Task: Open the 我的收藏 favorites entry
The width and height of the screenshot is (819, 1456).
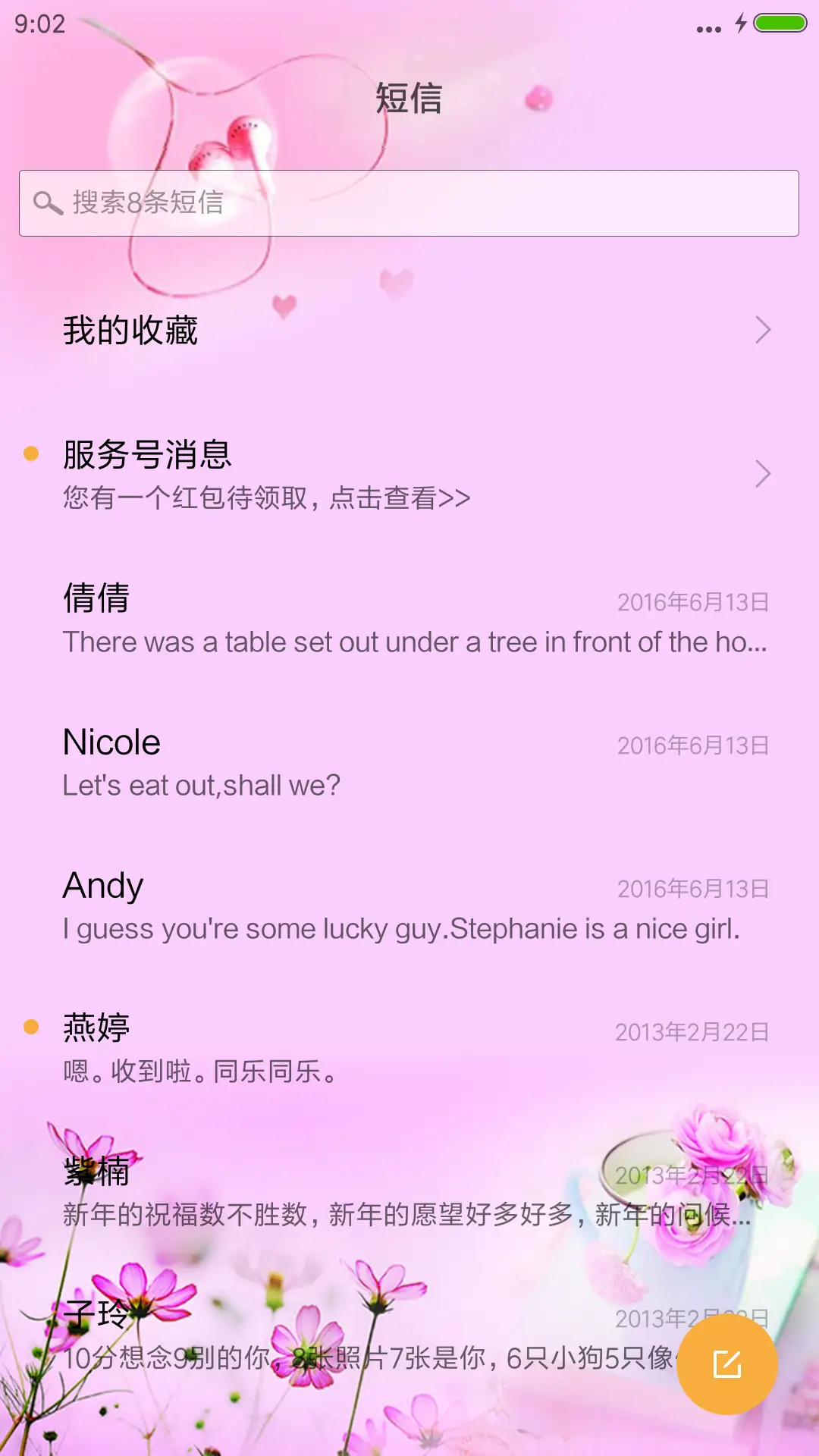Action: tap(130, 330)
